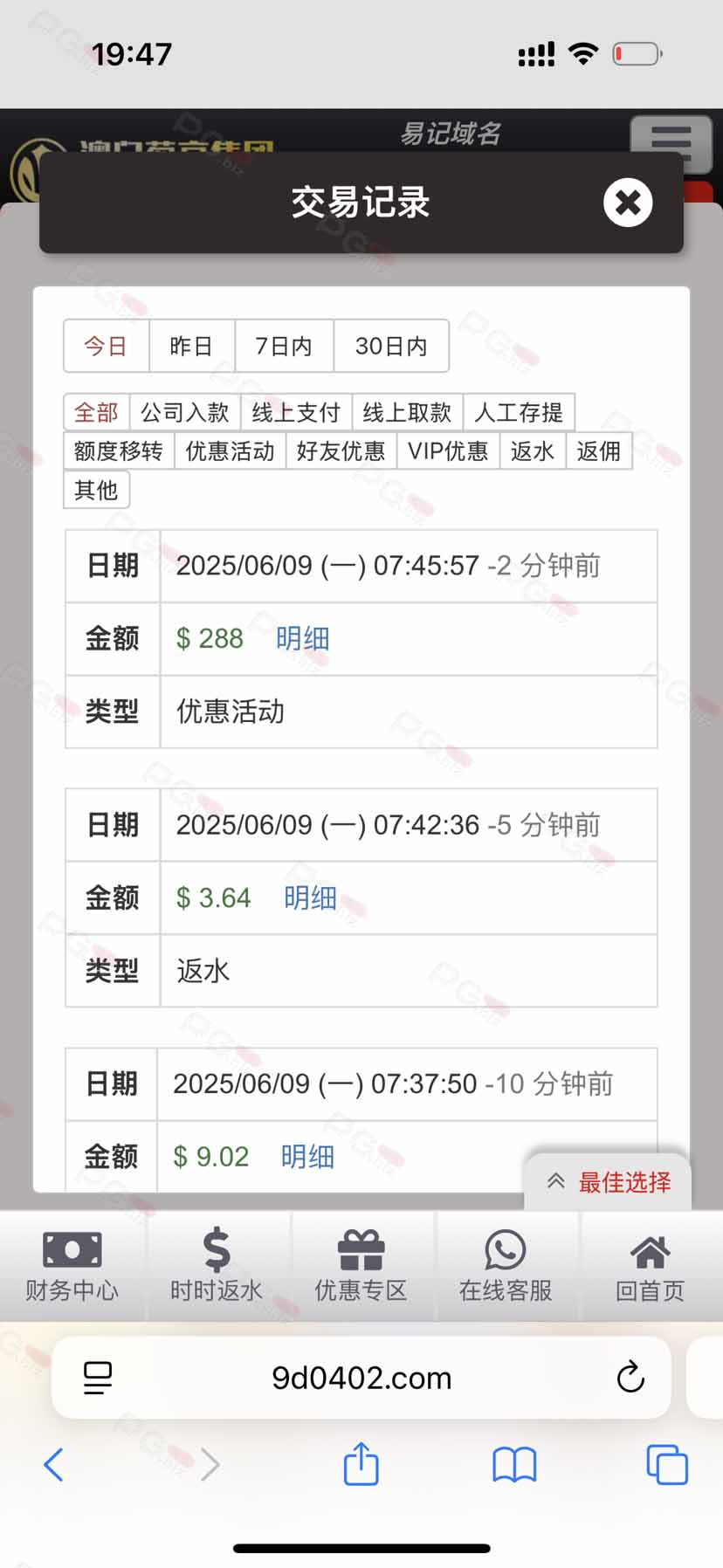The width and height of the screenshot is (723, 1568).
Task: Return to 回首页
Action: point(651,1265)
